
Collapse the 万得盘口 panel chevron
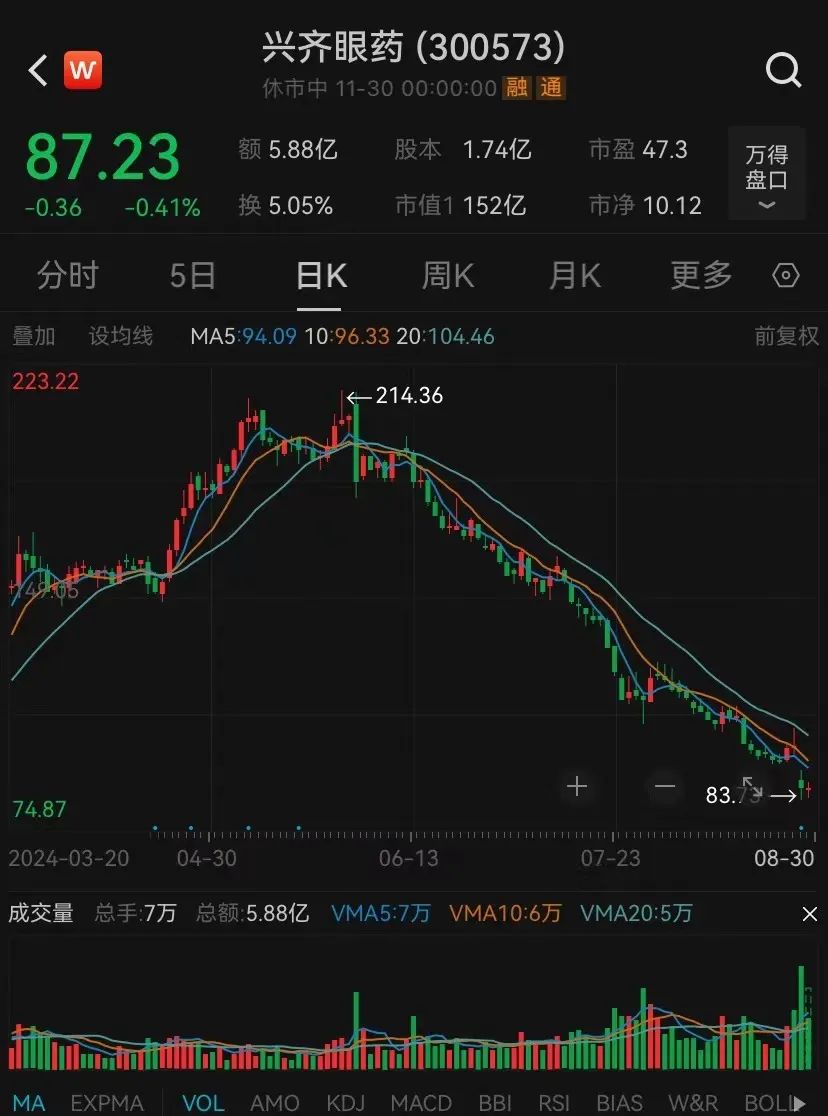coord(767,205)
